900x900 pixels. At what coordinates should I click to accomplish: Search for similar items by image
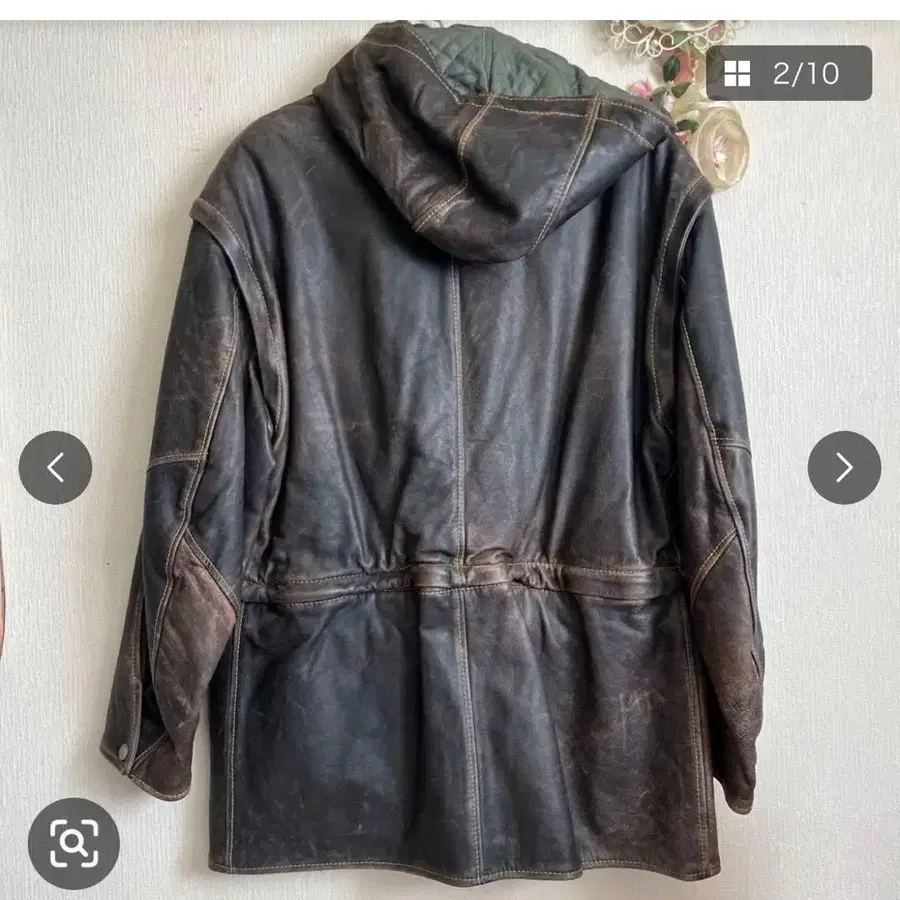[73, 843]
